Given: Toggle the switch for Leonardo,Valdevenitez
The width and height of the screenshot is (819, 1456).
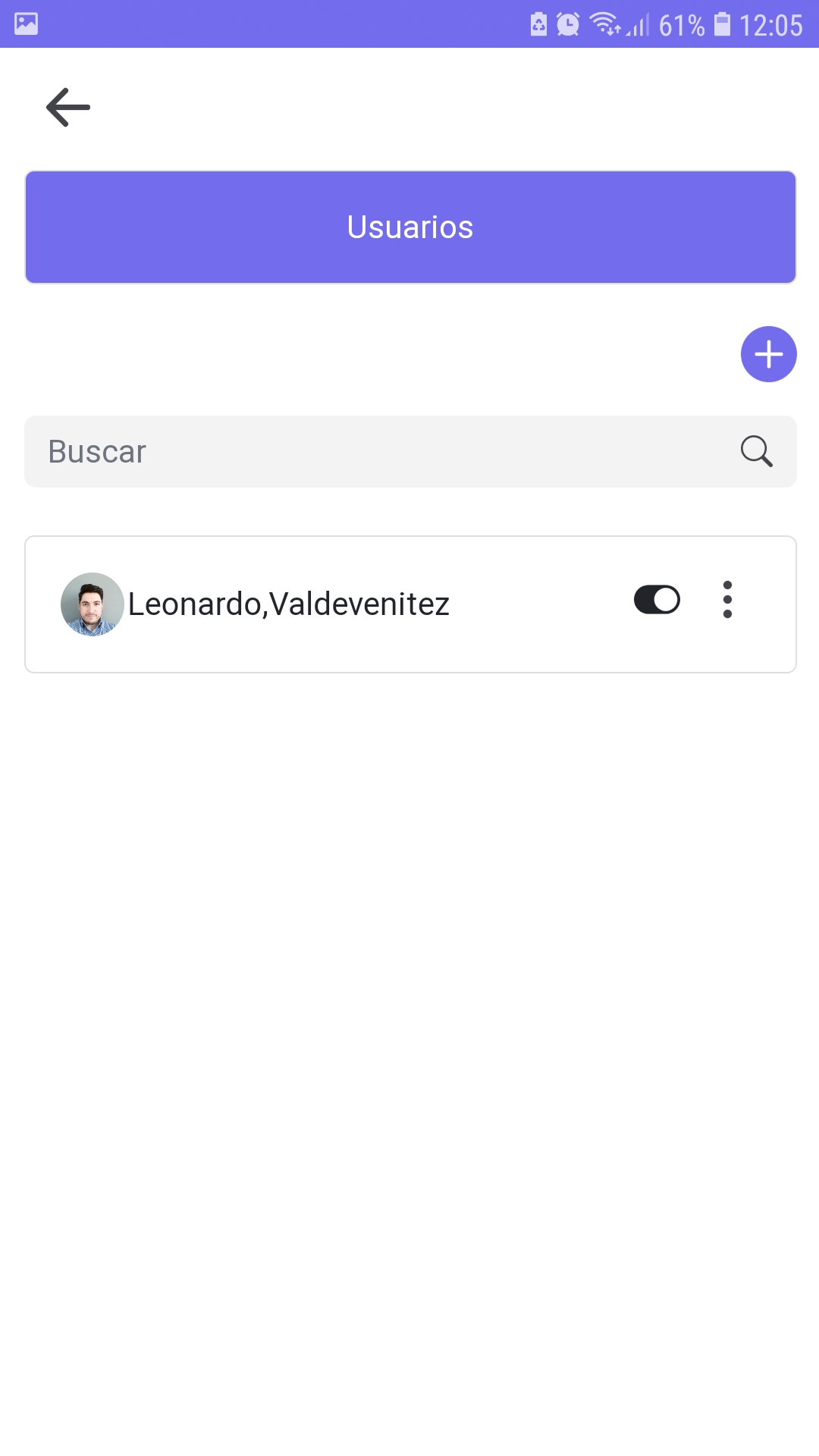Looking at the screenshot, I should click(x=657, y=600).
